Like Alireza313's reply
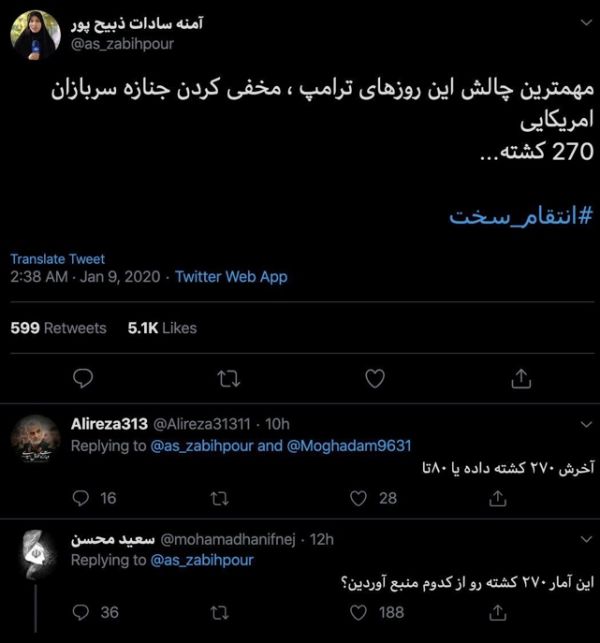The height and width of the screenshot is (643, 600). [359, 498]
